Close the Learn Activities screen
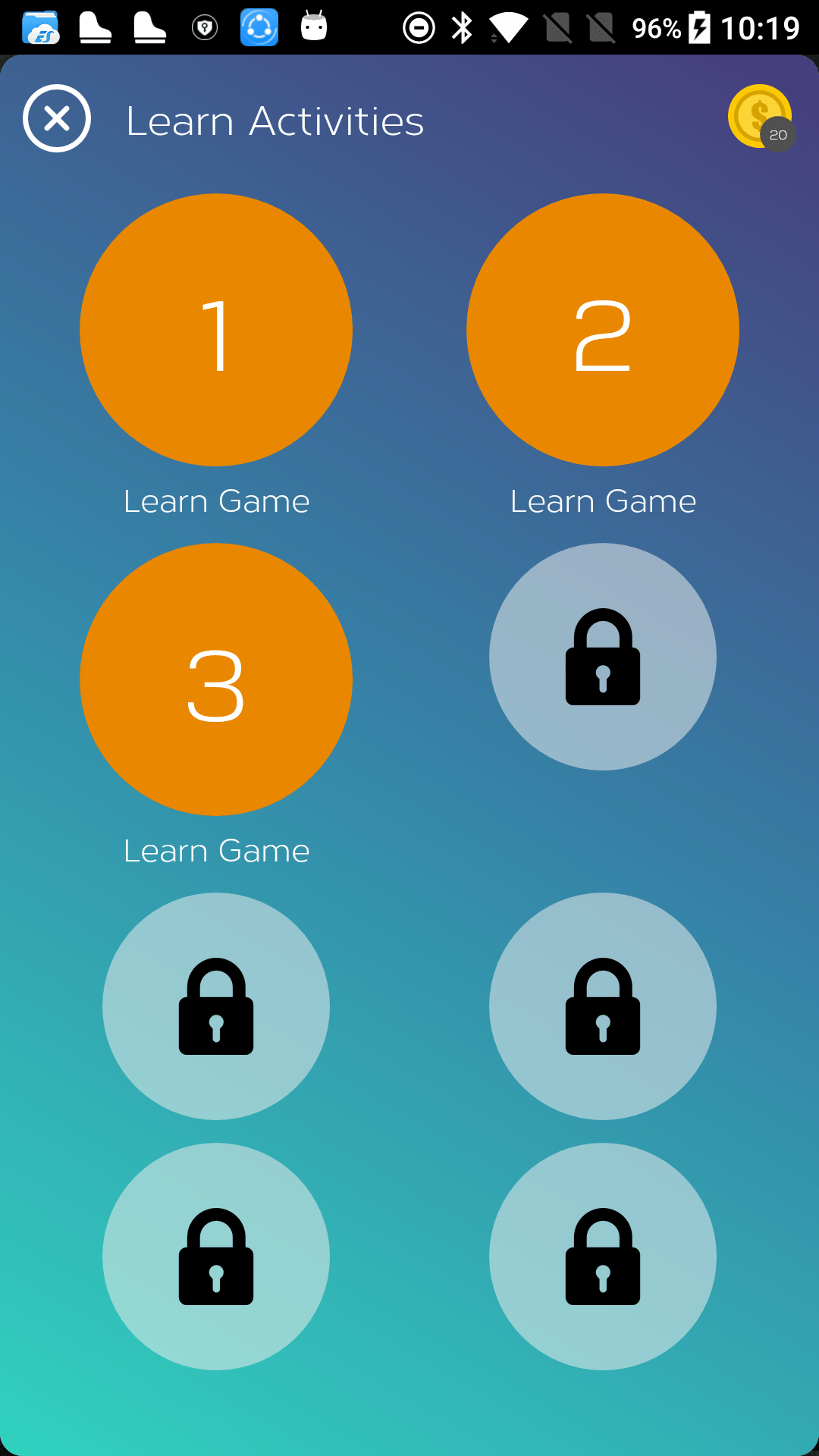This screenshot has height=1456, width=819. [57, 118]
